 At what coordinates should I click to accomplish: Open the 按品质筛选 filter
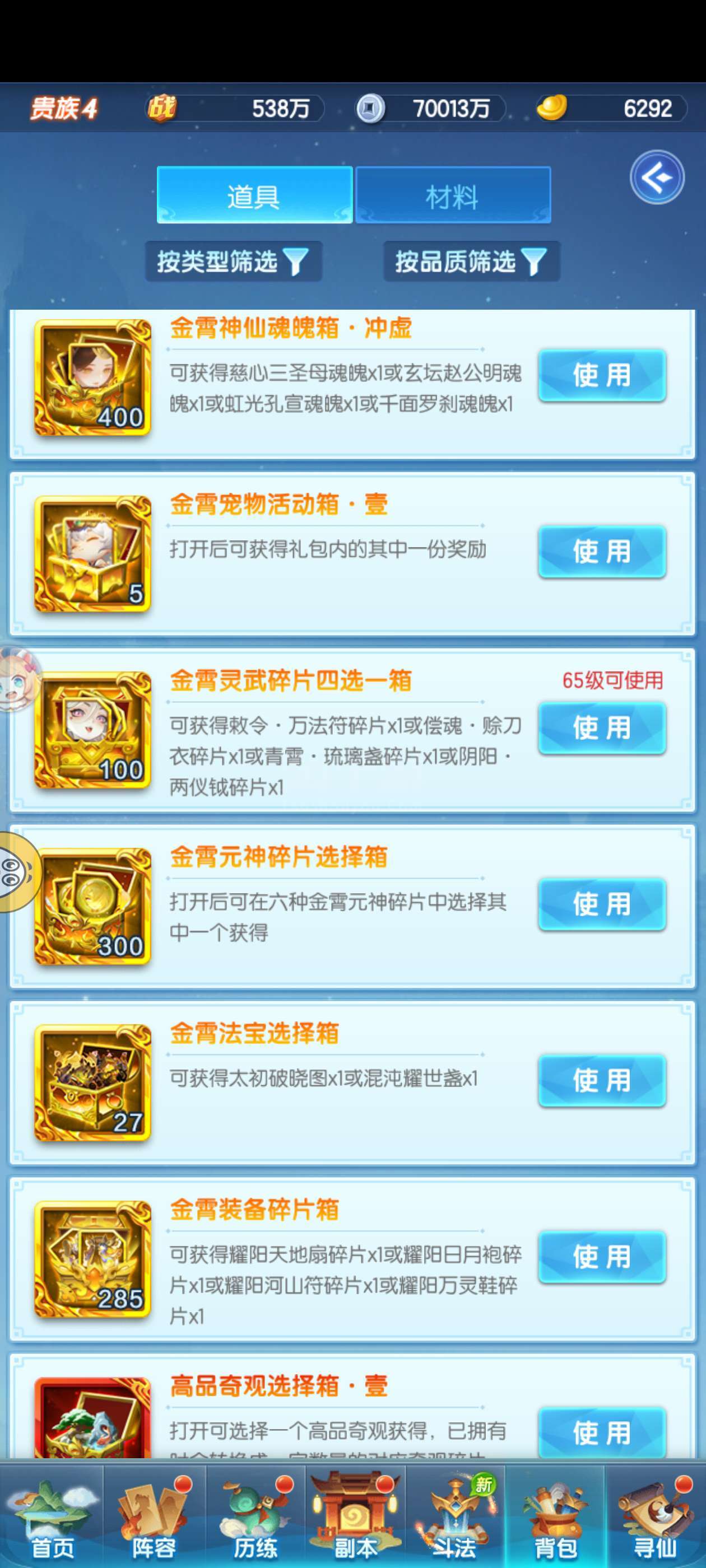click(x=471, y=262)
